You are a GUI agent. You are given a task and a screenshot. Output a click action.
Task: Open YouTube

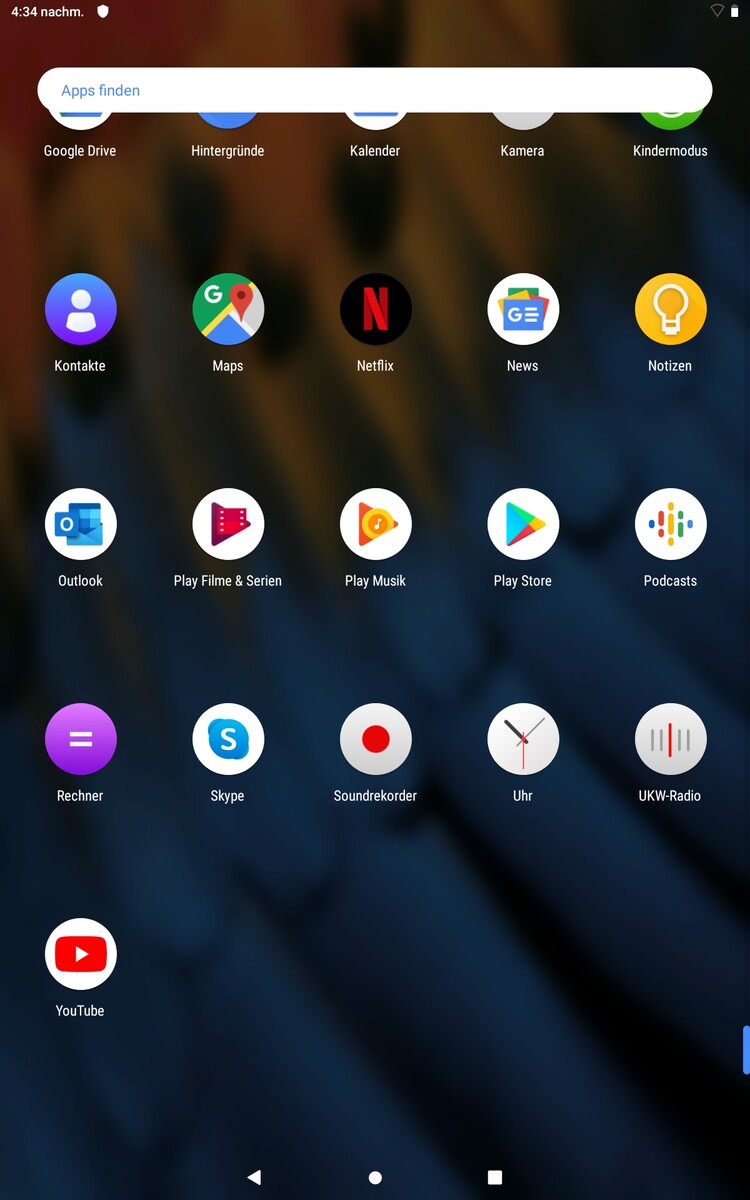tap(80, 955)
